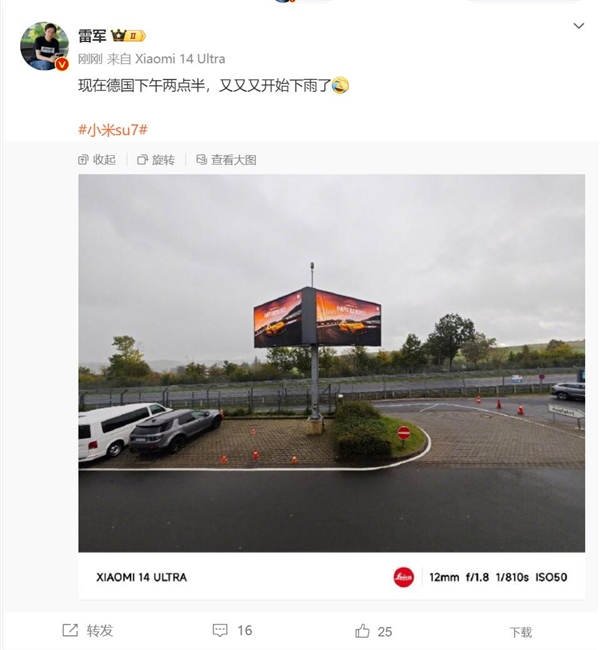Open 雷军's username link
The width and height of the screenshot is (600, 650).
91,36
